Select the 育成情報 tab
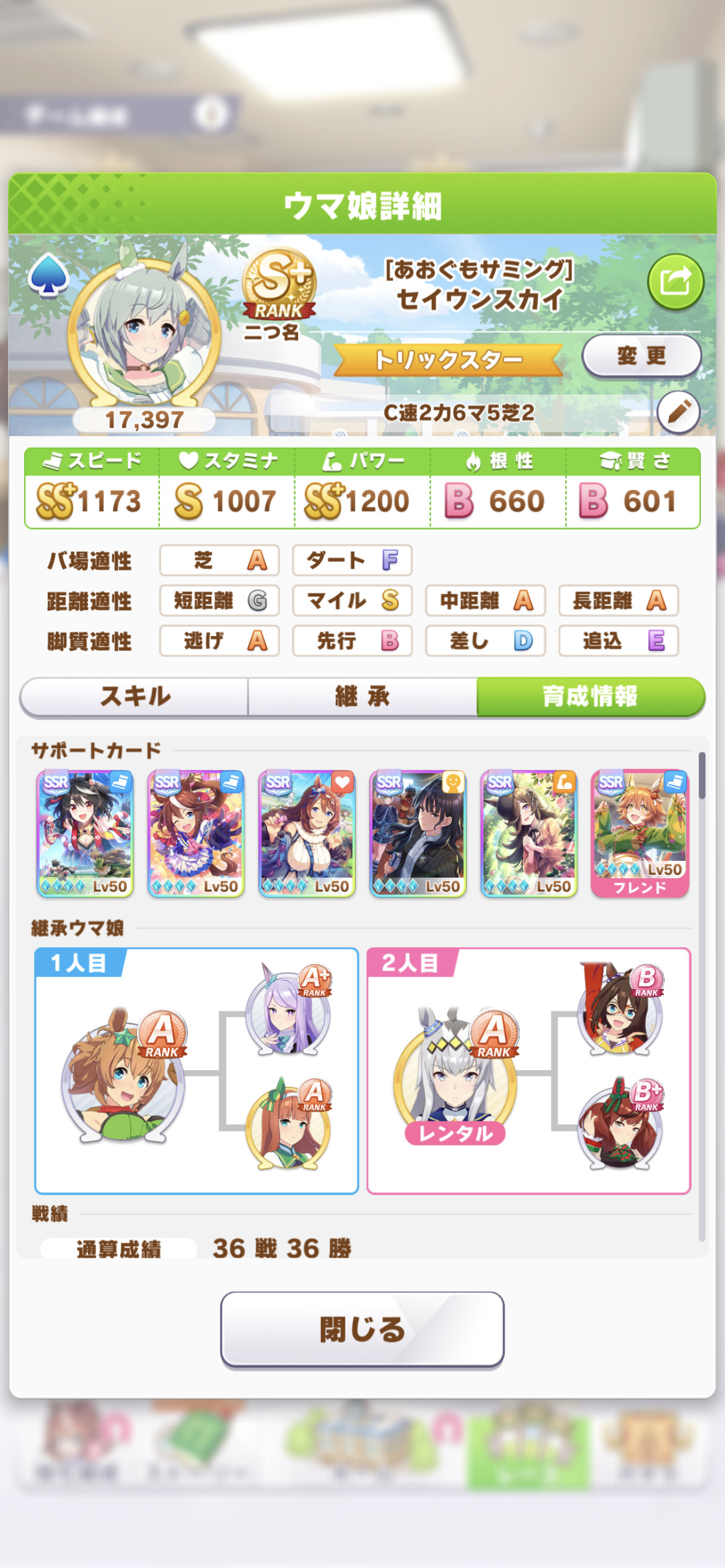Viewport: 725px width, 1568px height. 591,697
